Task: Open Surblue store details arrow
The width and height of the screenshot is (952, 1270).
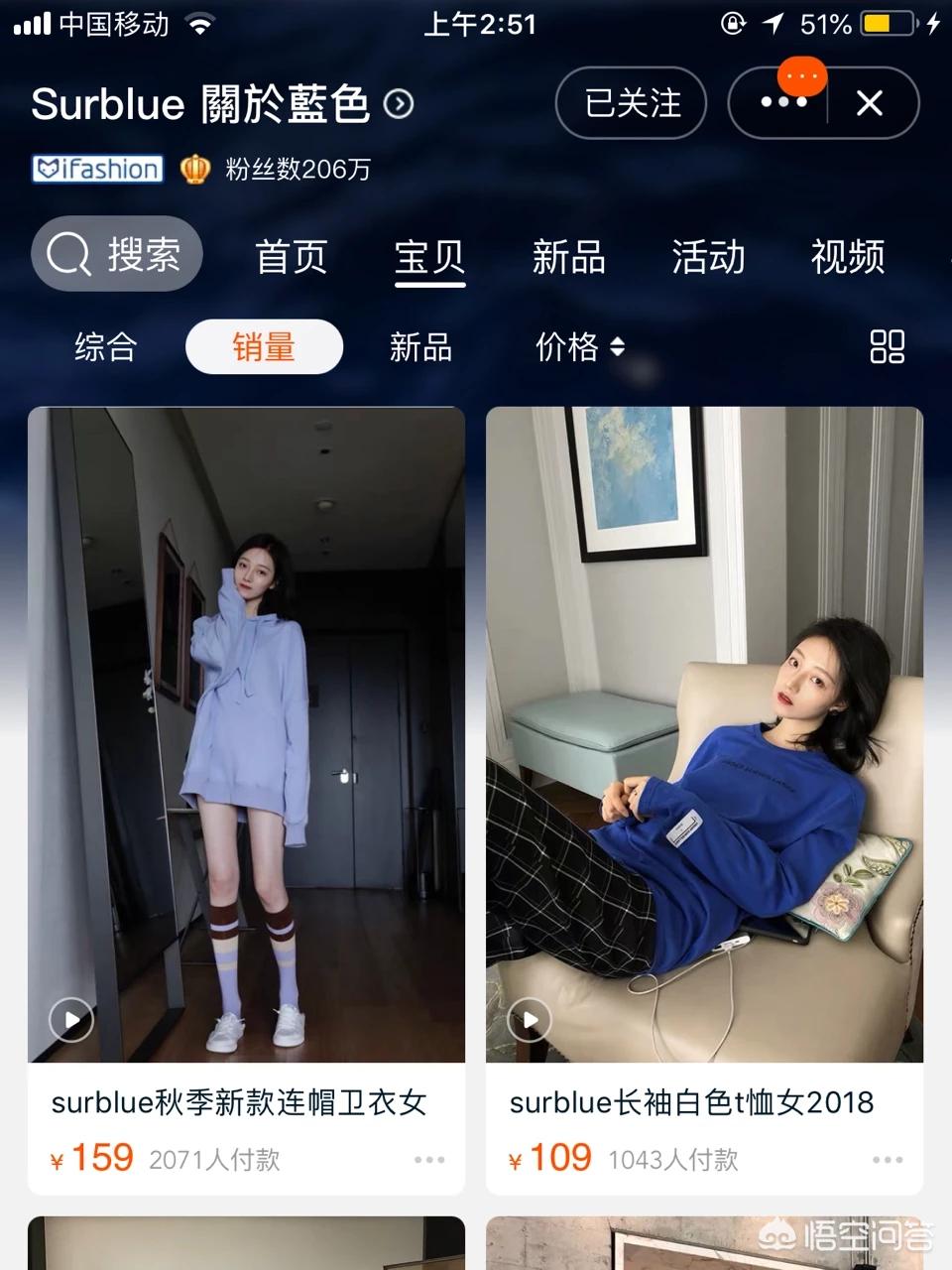Action: [x=399, y=104]
